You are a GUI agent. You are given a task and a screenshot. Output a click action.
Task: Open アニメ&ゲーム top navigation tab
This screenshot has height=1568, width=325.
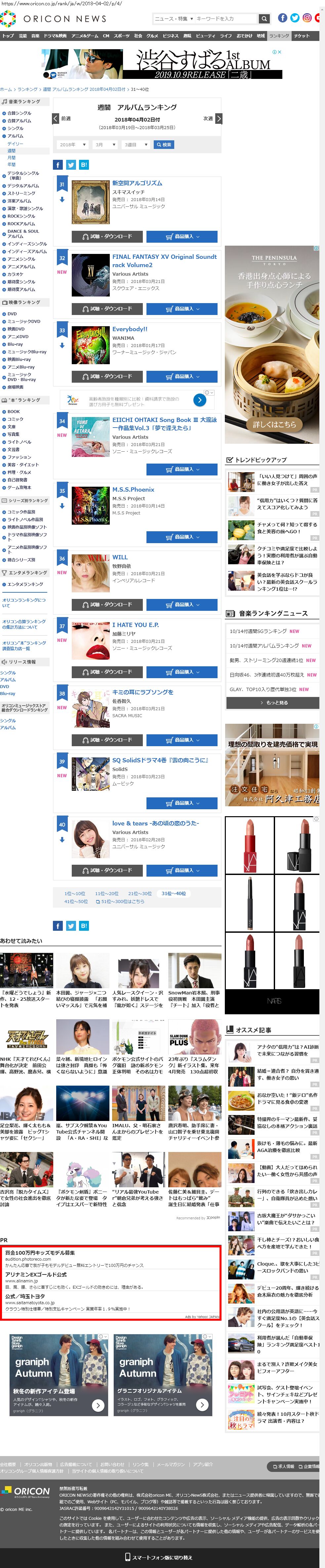pos(85,36)
